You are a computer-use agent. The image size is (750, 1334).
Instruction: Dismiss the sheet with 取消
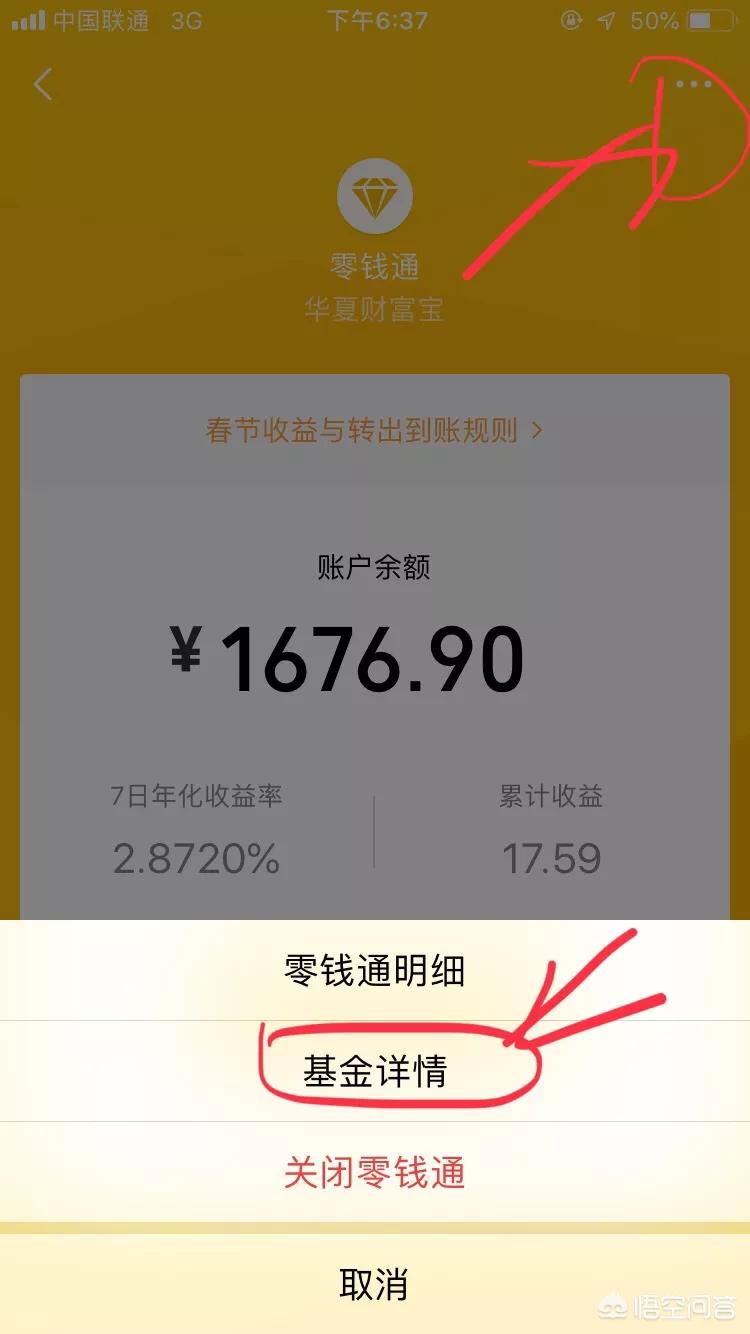[375, 1284]
